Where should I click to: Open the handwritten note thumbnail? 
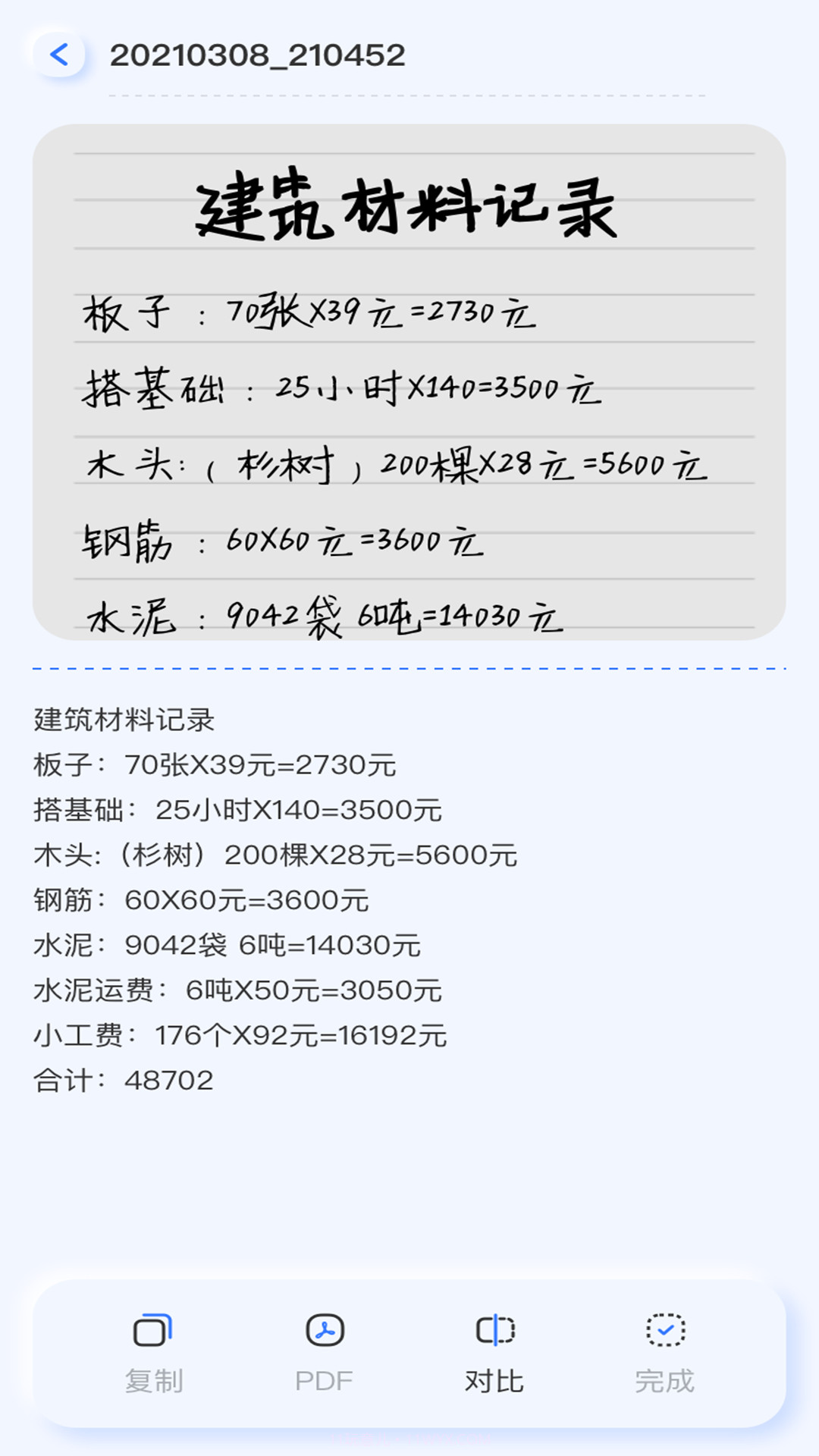[x=409, y=387]
